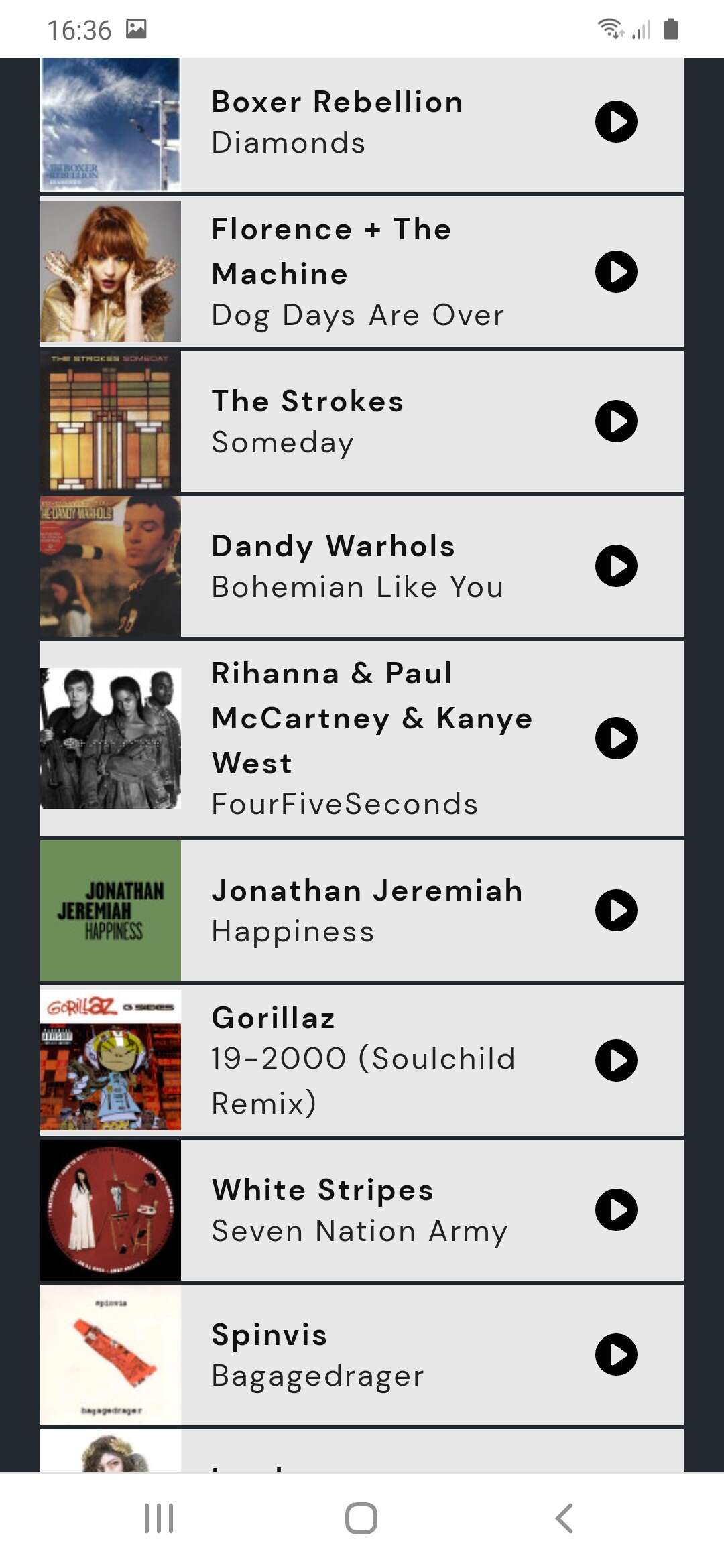Go back with the system back button
Image resolution: width=724 pixels, height=1568 pixels.
tap(564, 1518)
